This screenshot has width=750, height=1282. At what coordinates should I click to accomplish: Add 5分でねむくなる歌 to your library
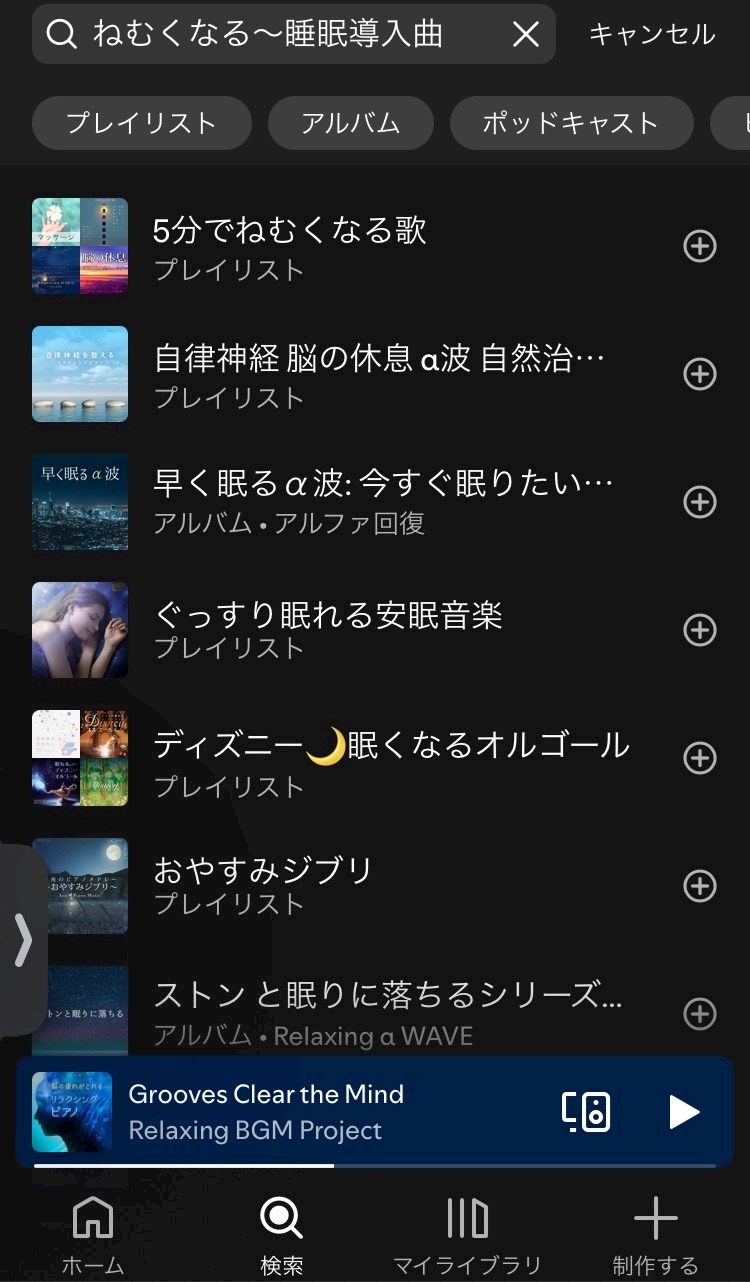(x=699, y=246)
